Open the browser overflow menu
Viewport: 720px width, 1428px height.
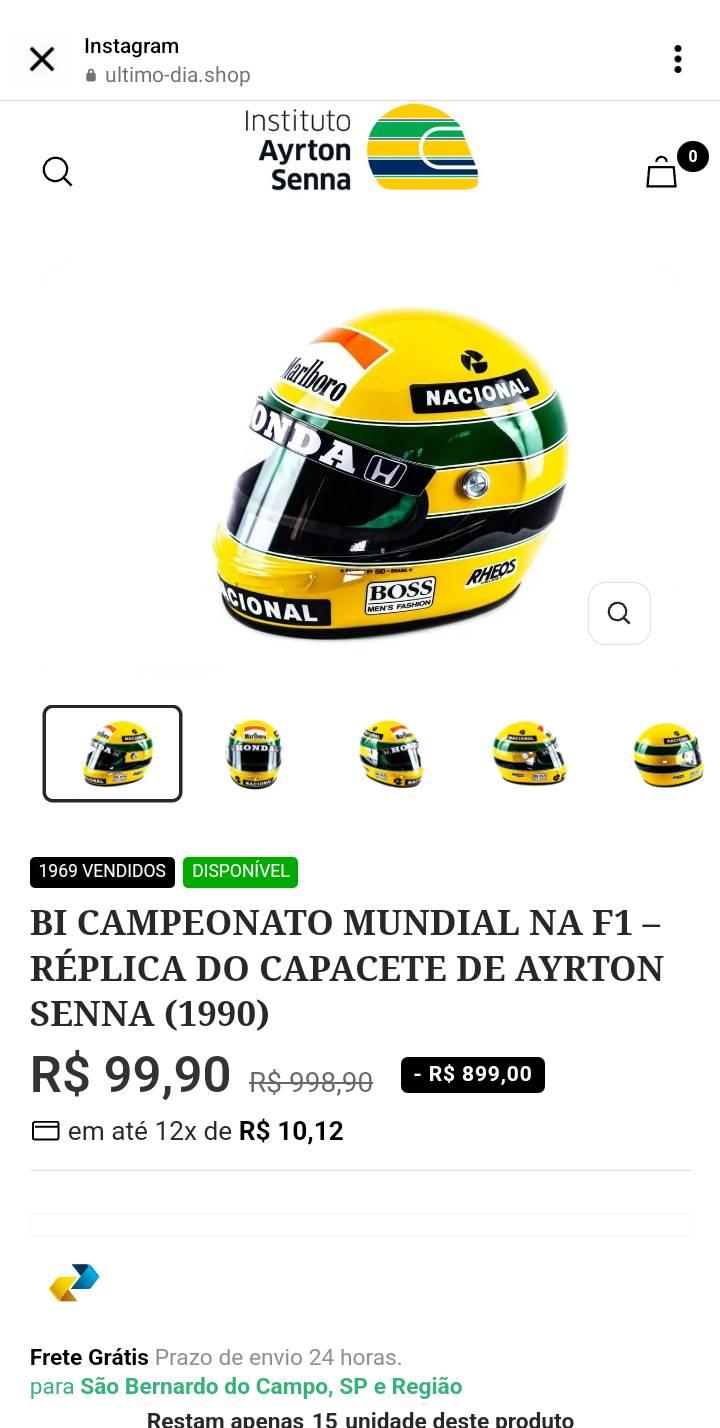(x=678, y=59)
